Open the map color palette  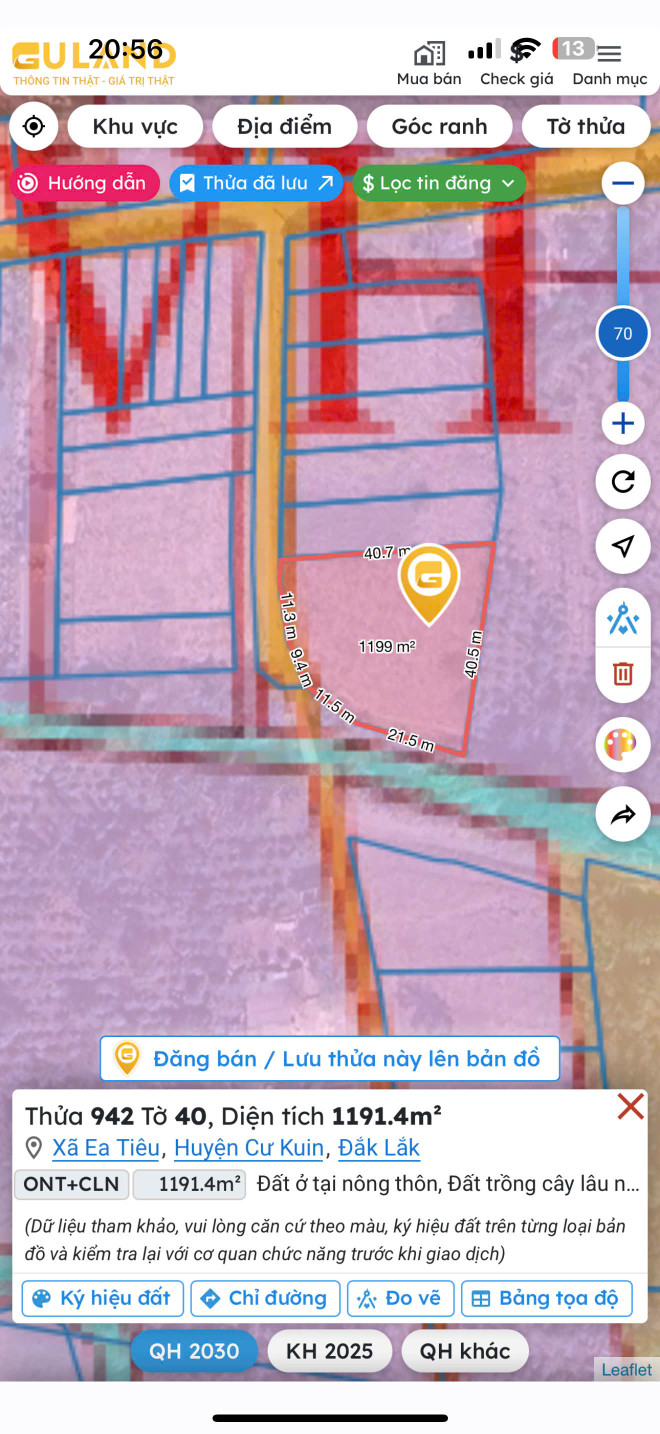pyautogui.click(x=623, y=745)
